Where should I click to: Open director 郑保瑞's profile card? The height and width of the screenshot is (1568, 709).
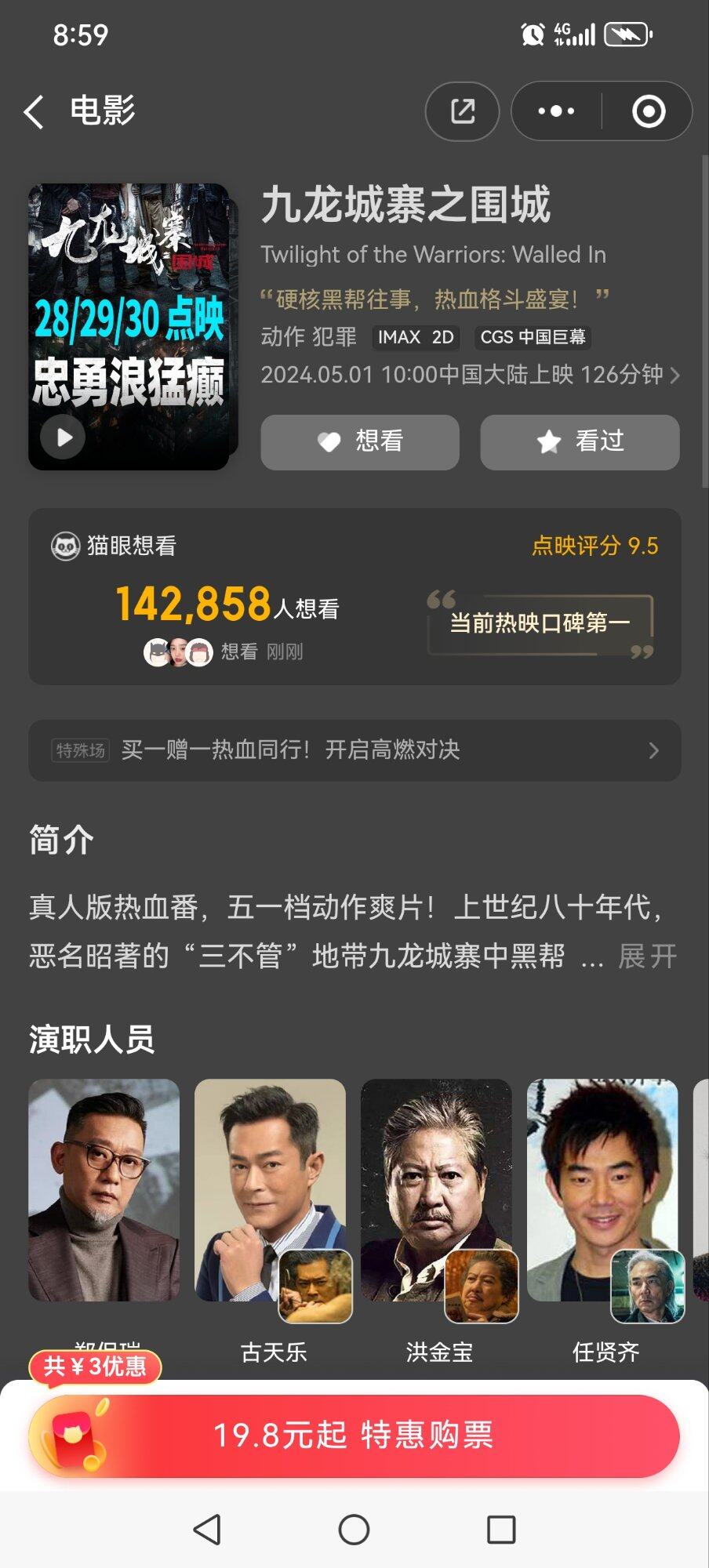(104, 1190)
